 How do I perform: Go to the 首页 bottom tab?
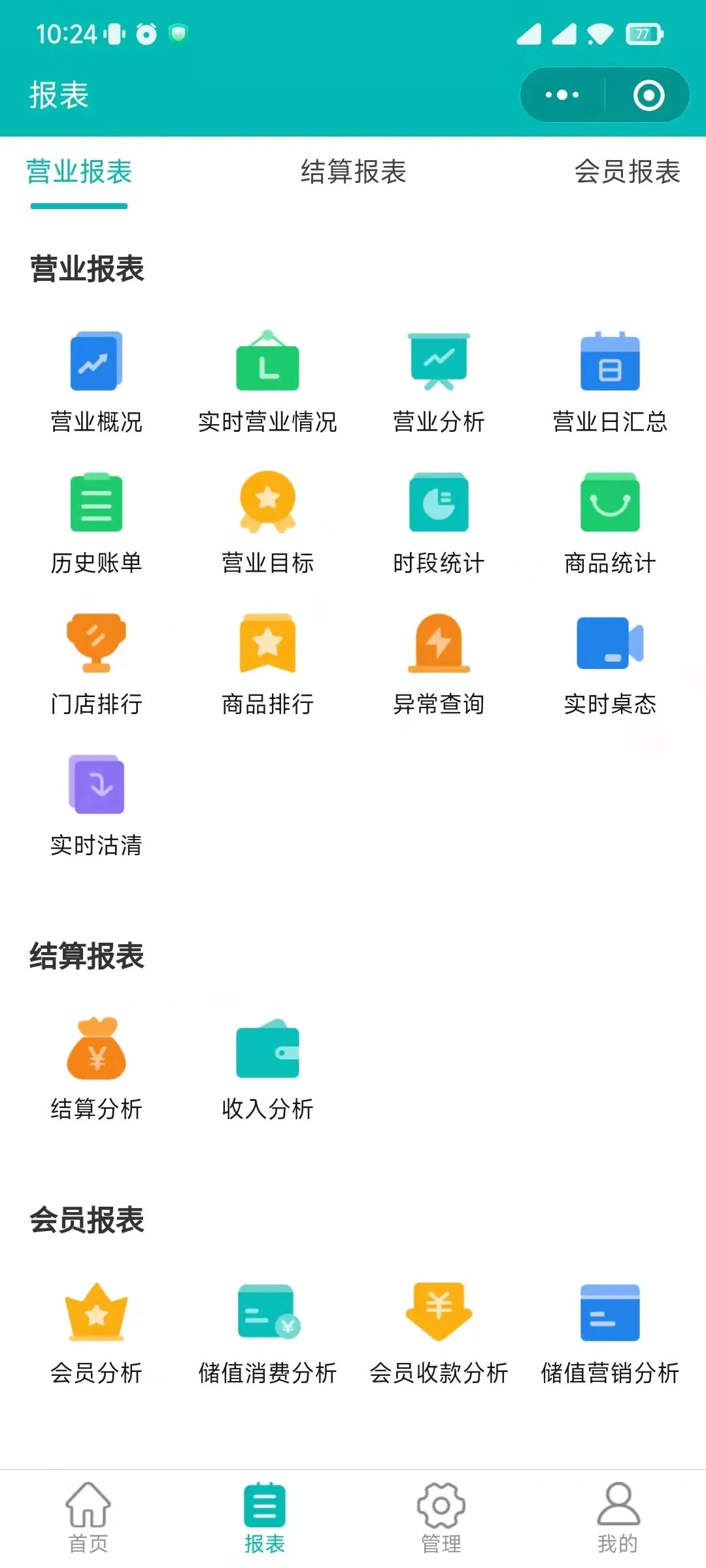[88, 1517]
